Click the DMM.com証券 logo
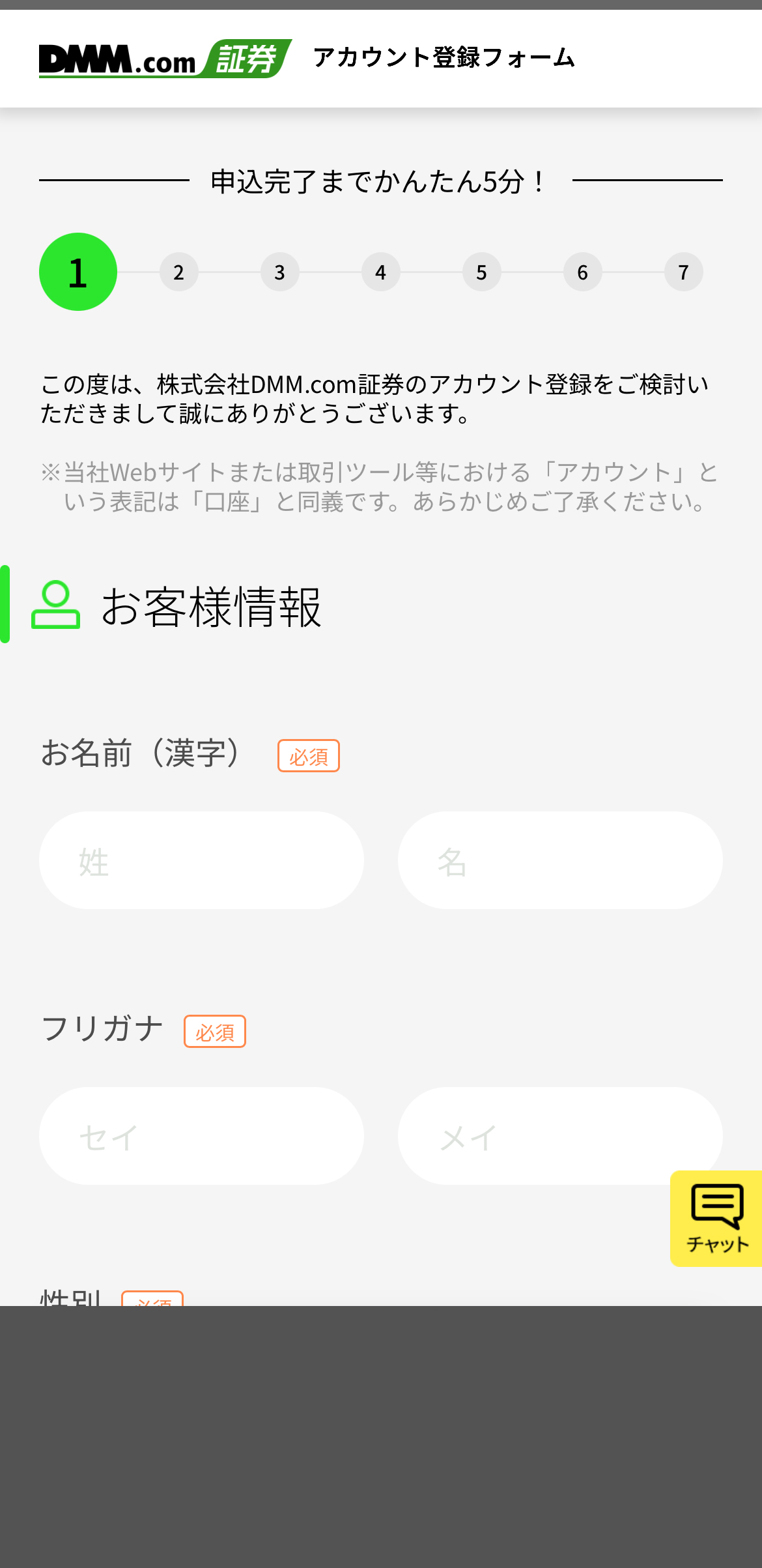 coord(163,57)
